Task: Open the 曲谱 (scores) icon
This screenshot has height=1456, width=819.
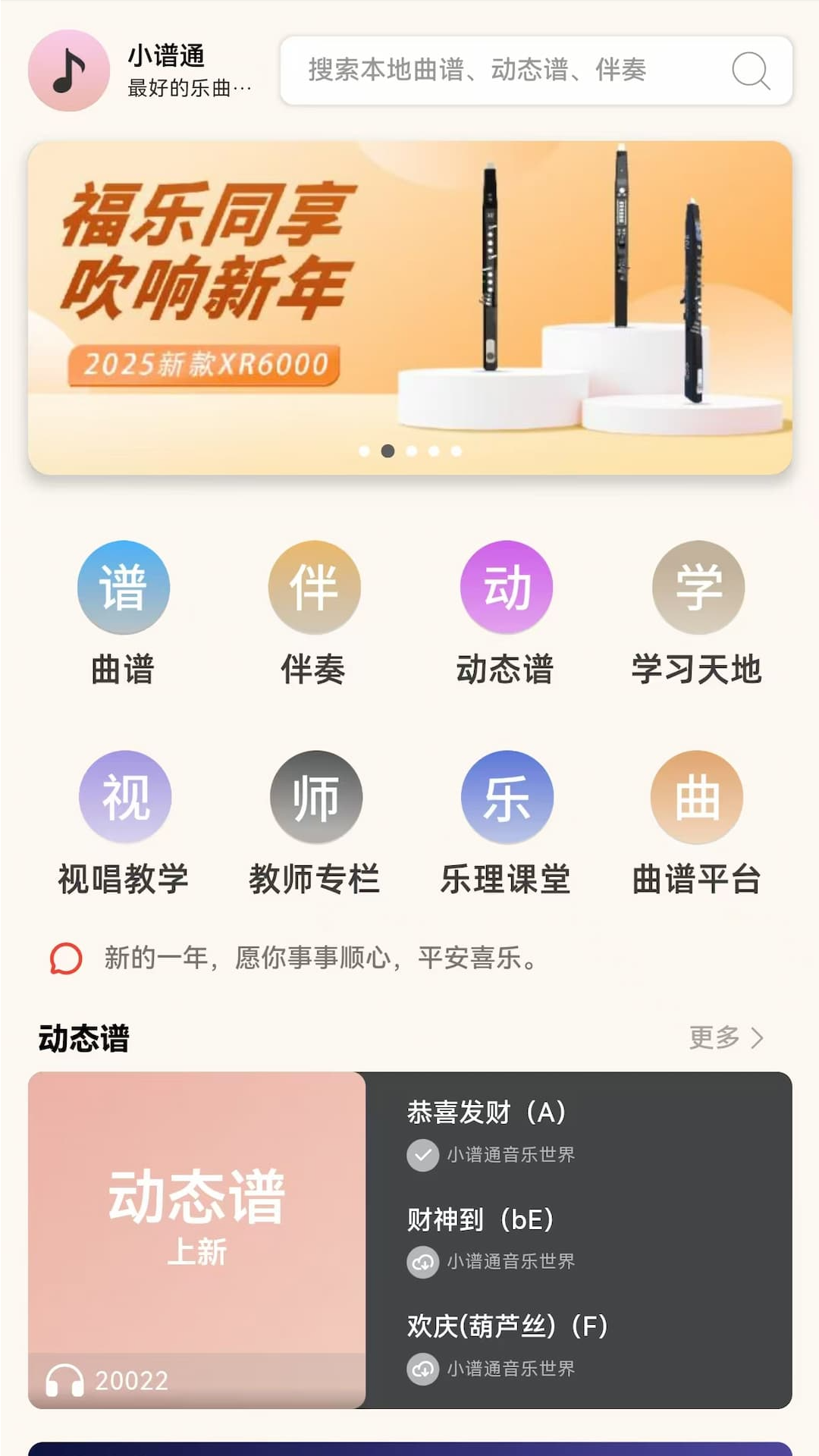Action: (124, 588)
